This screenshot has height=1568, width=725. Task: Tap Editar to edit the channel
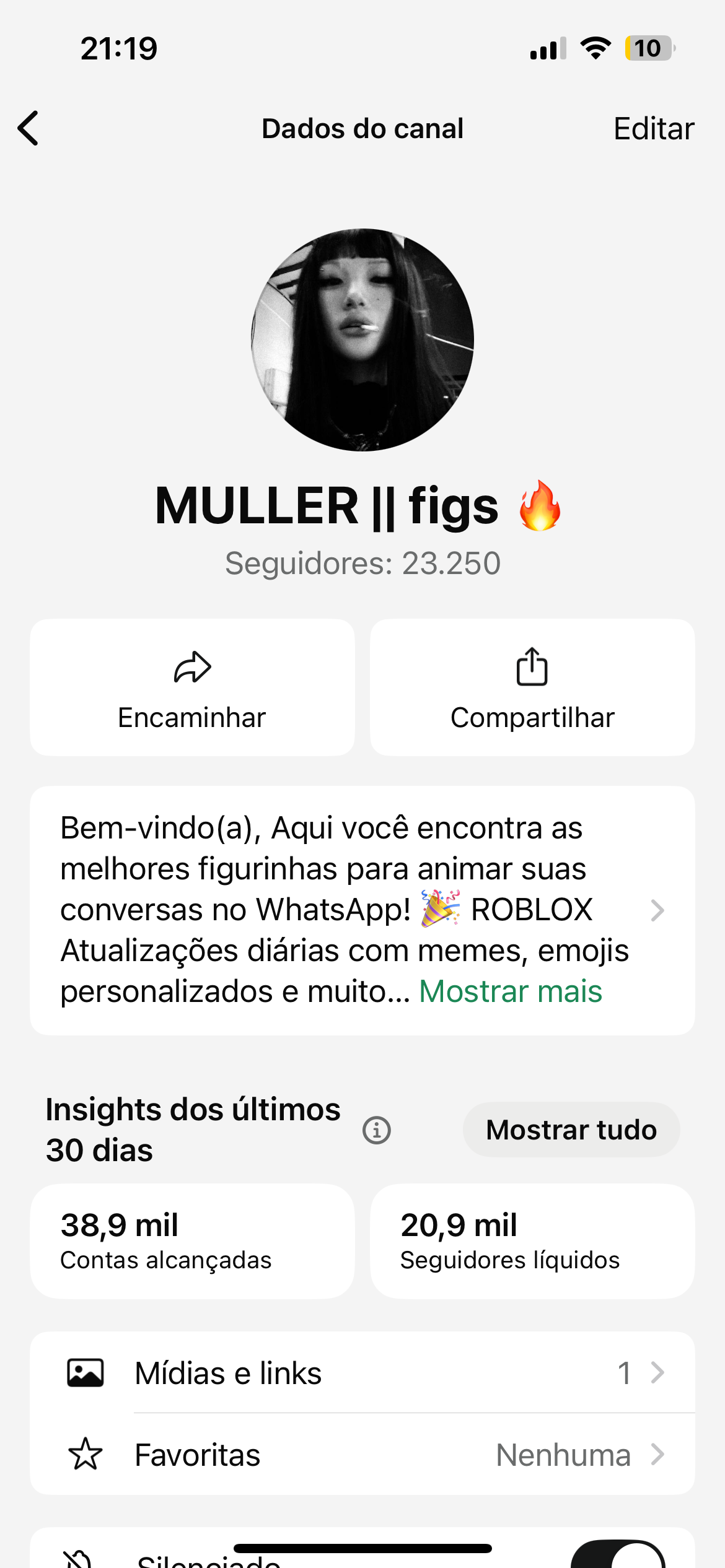click(x=653, y=129)
